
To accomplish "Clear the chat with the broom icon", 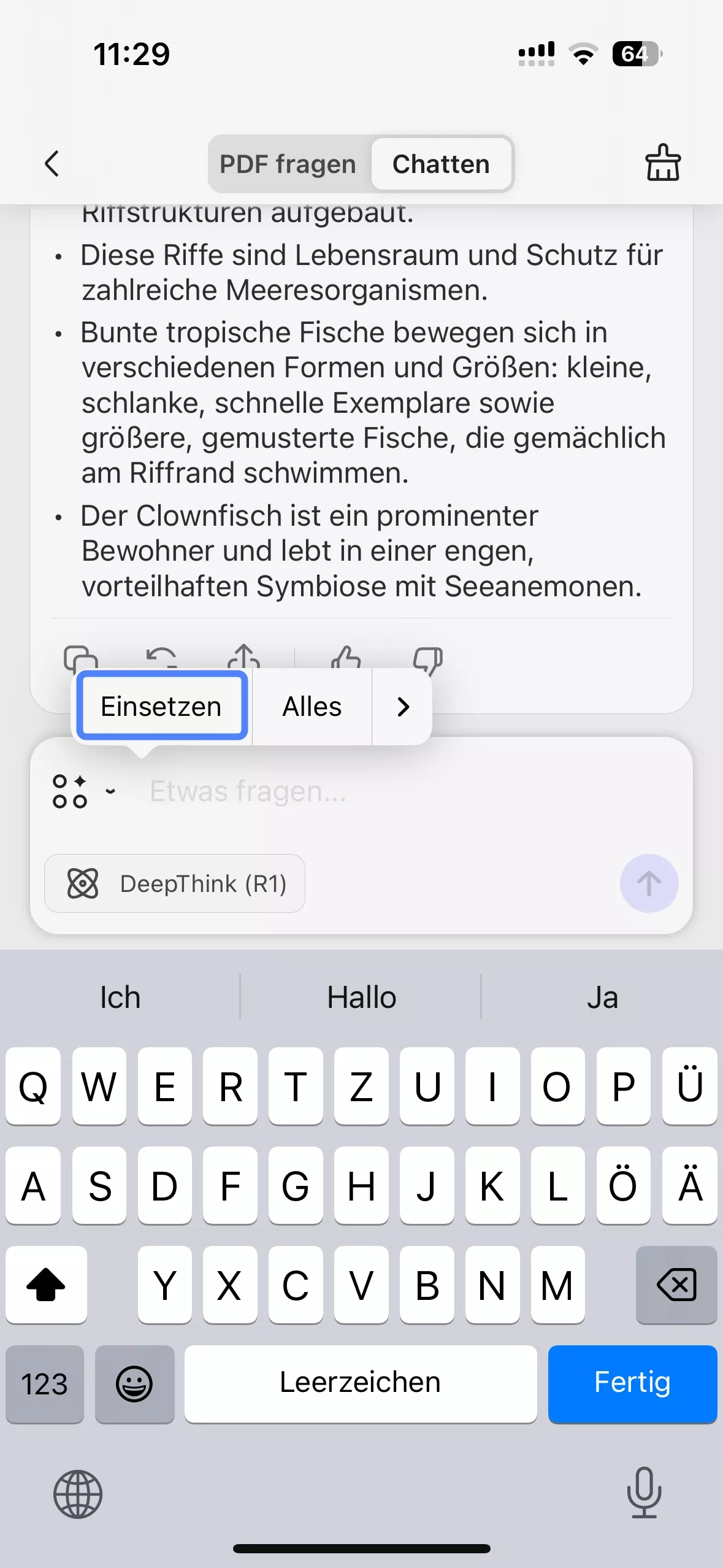I will (664, 164).
